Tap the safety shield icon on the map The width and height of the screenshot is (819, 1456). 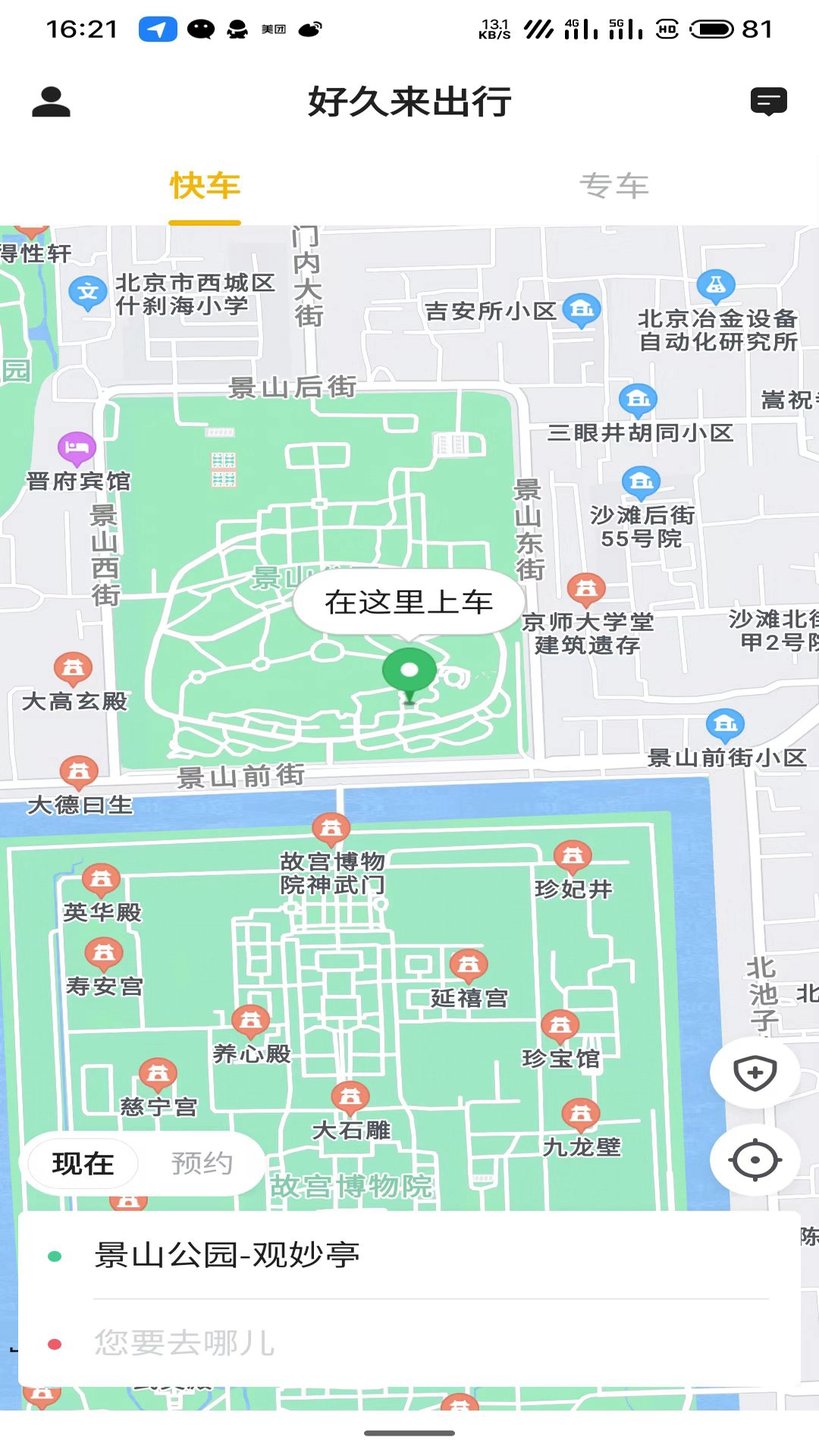click(755, 1073)
